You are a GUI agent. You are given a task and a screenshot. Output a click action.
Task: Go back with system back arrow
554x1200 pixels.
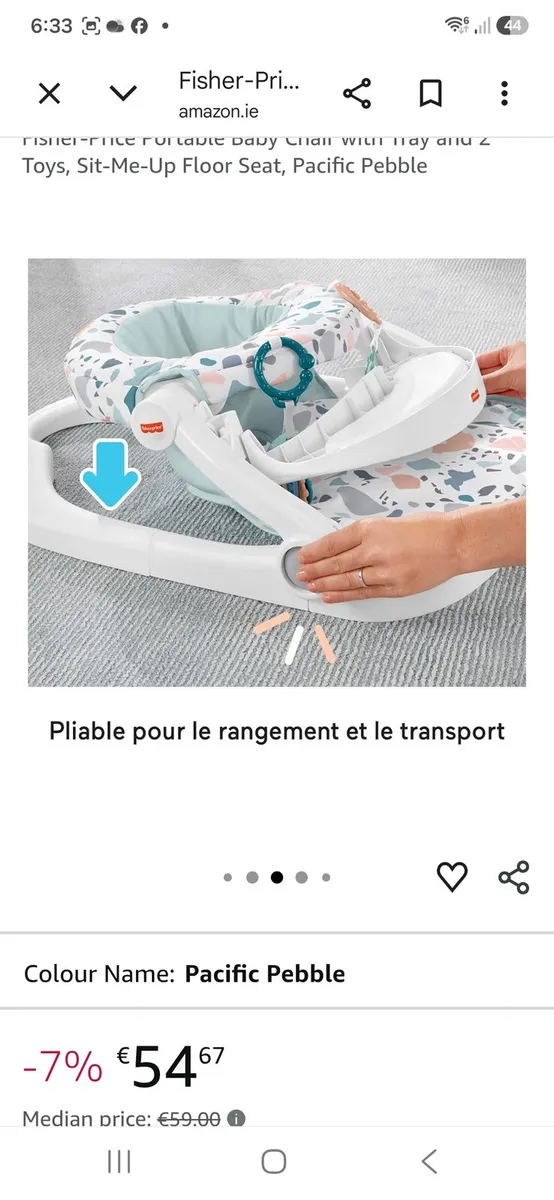(x=429, y=1161)
